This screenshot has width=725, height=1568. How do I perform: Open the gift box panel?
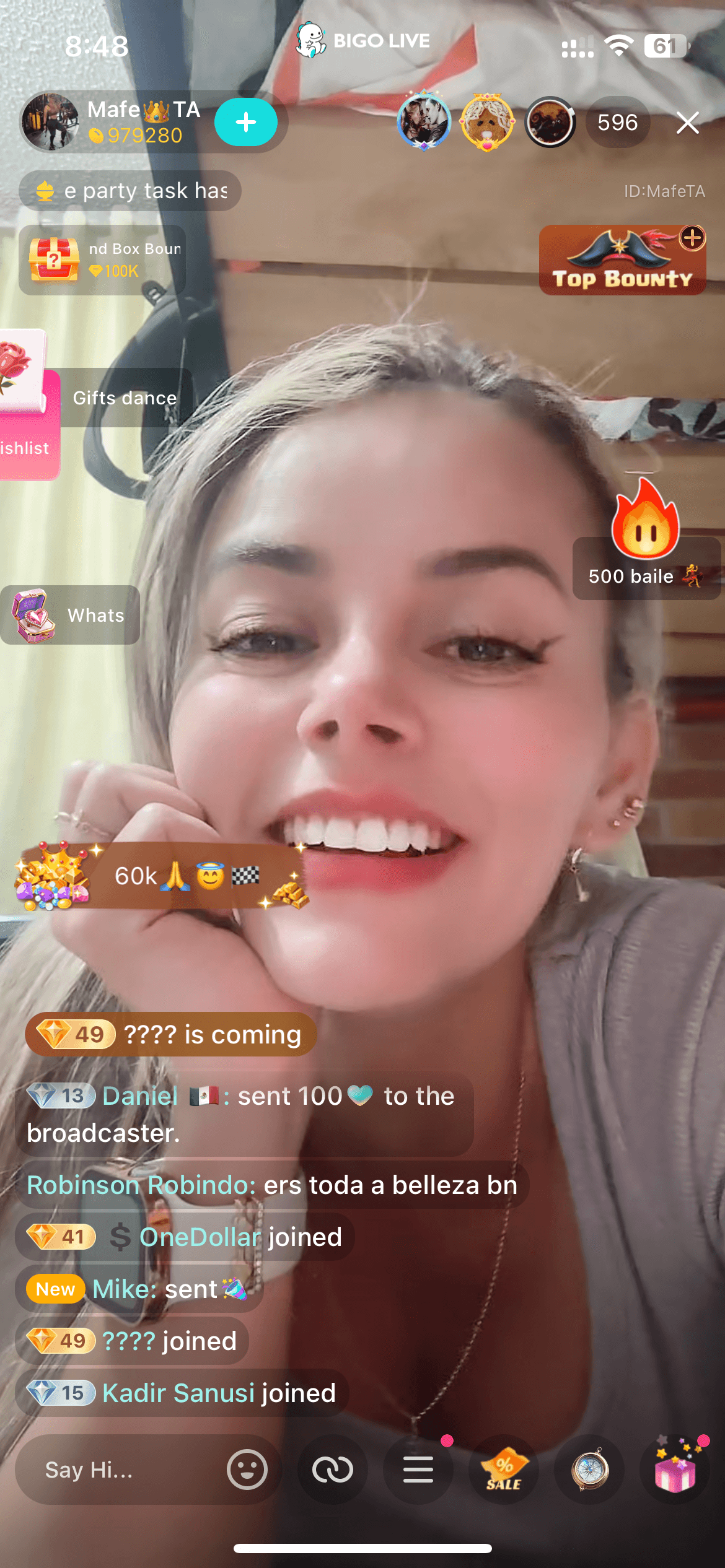(x=675, y=1470)
